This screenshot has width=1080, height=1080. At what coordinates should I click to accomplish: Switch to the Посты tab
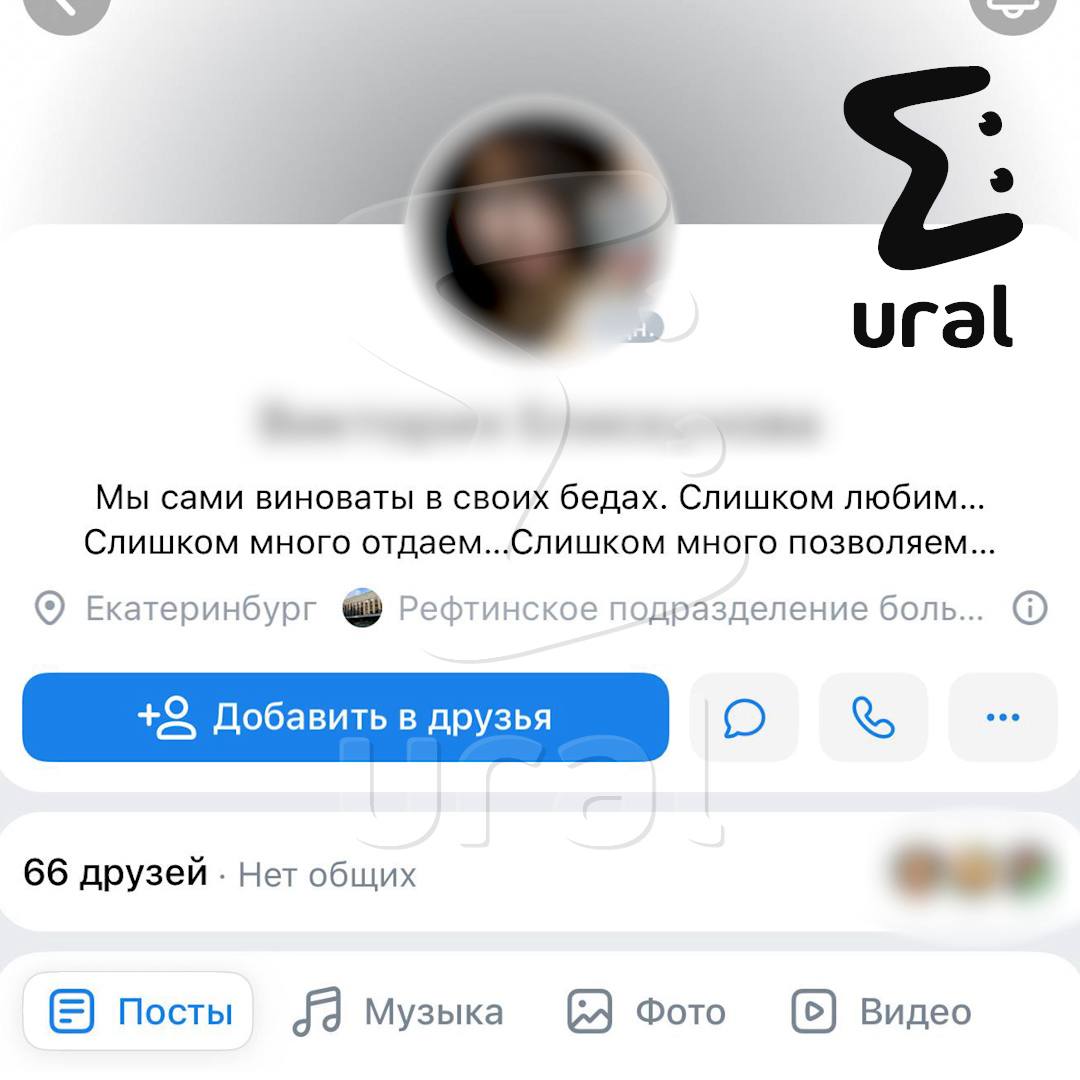coord(140,1012)
